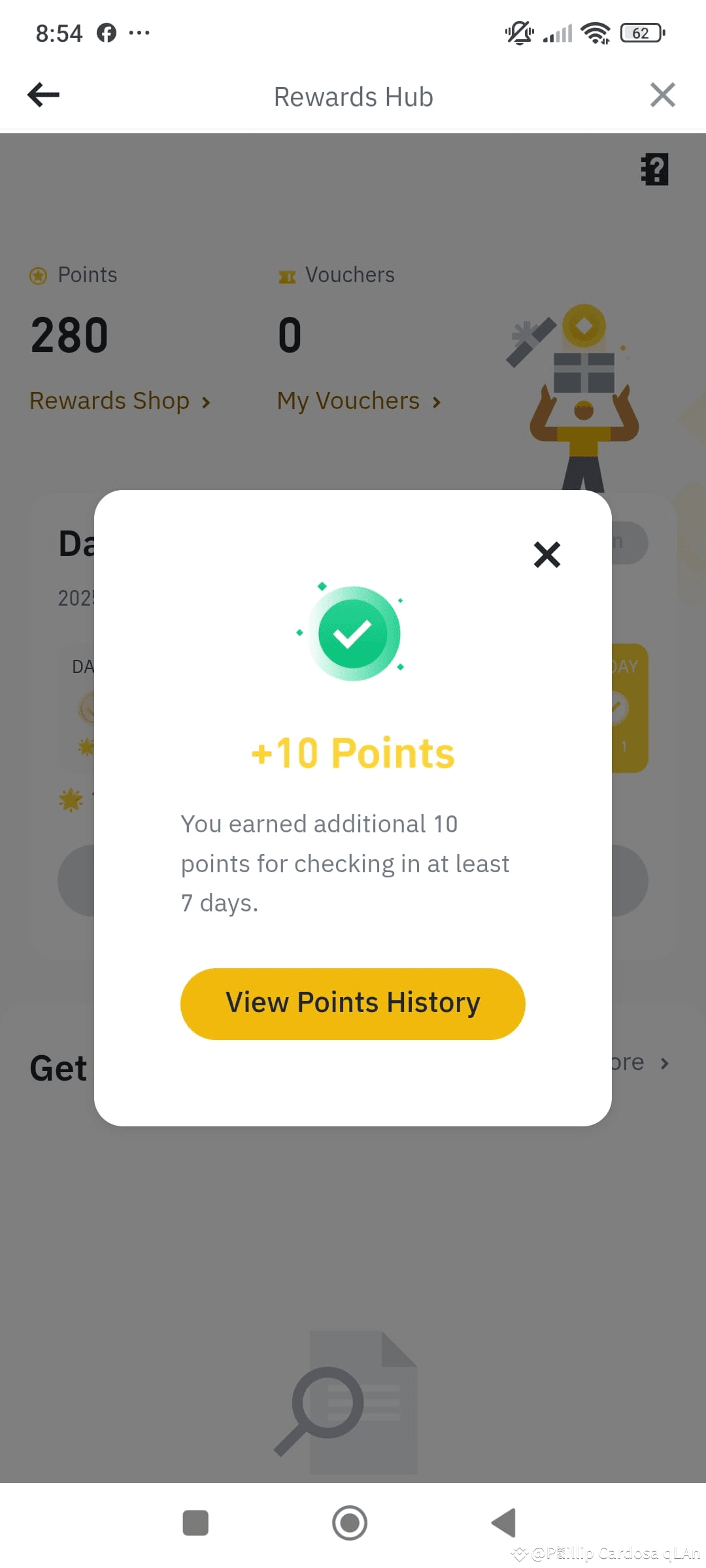The height and width of the screenshot is (1568, 706).
Task: Tap the status bar overflow dots menu
Action: coord(139,32)
